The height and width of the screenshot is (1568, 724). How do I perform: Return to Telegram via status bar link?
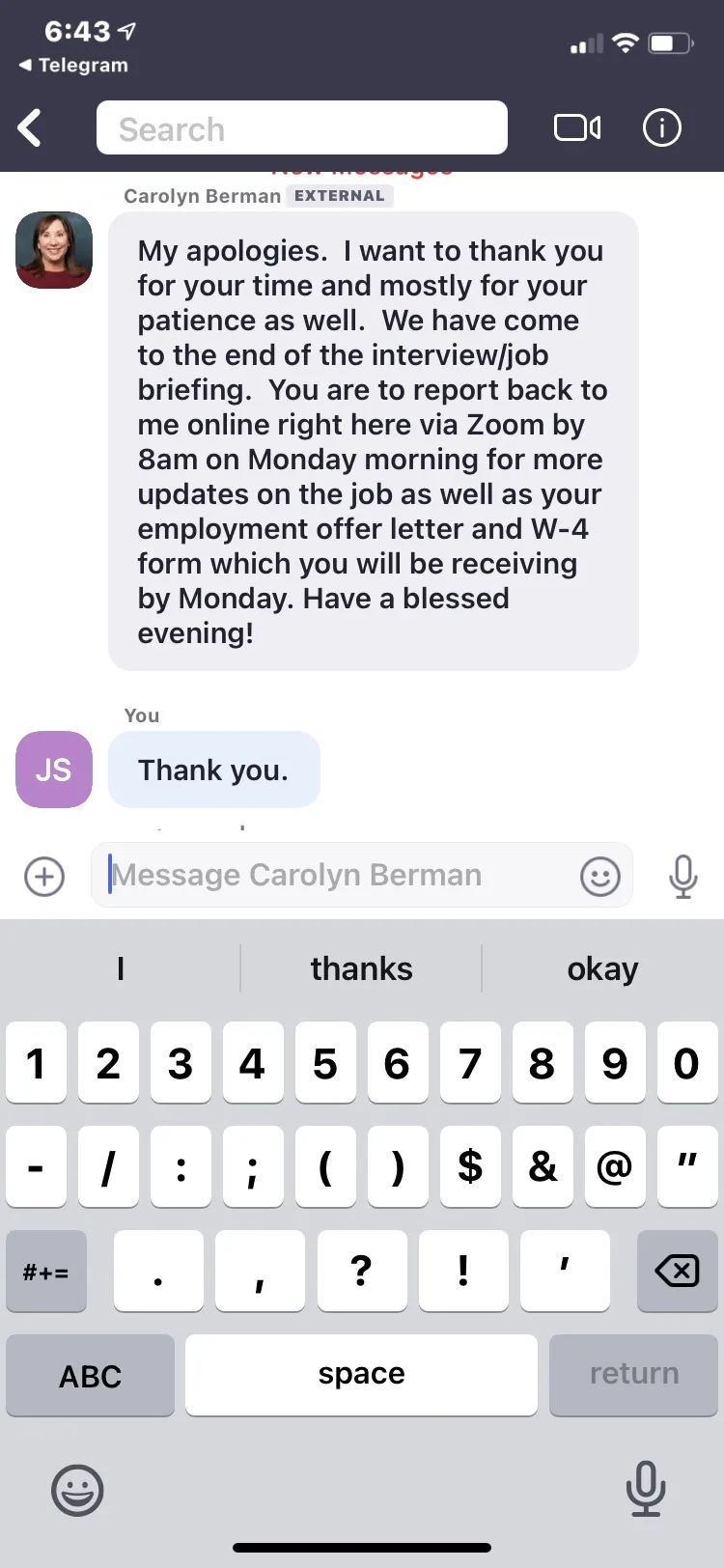coord(73,65)
